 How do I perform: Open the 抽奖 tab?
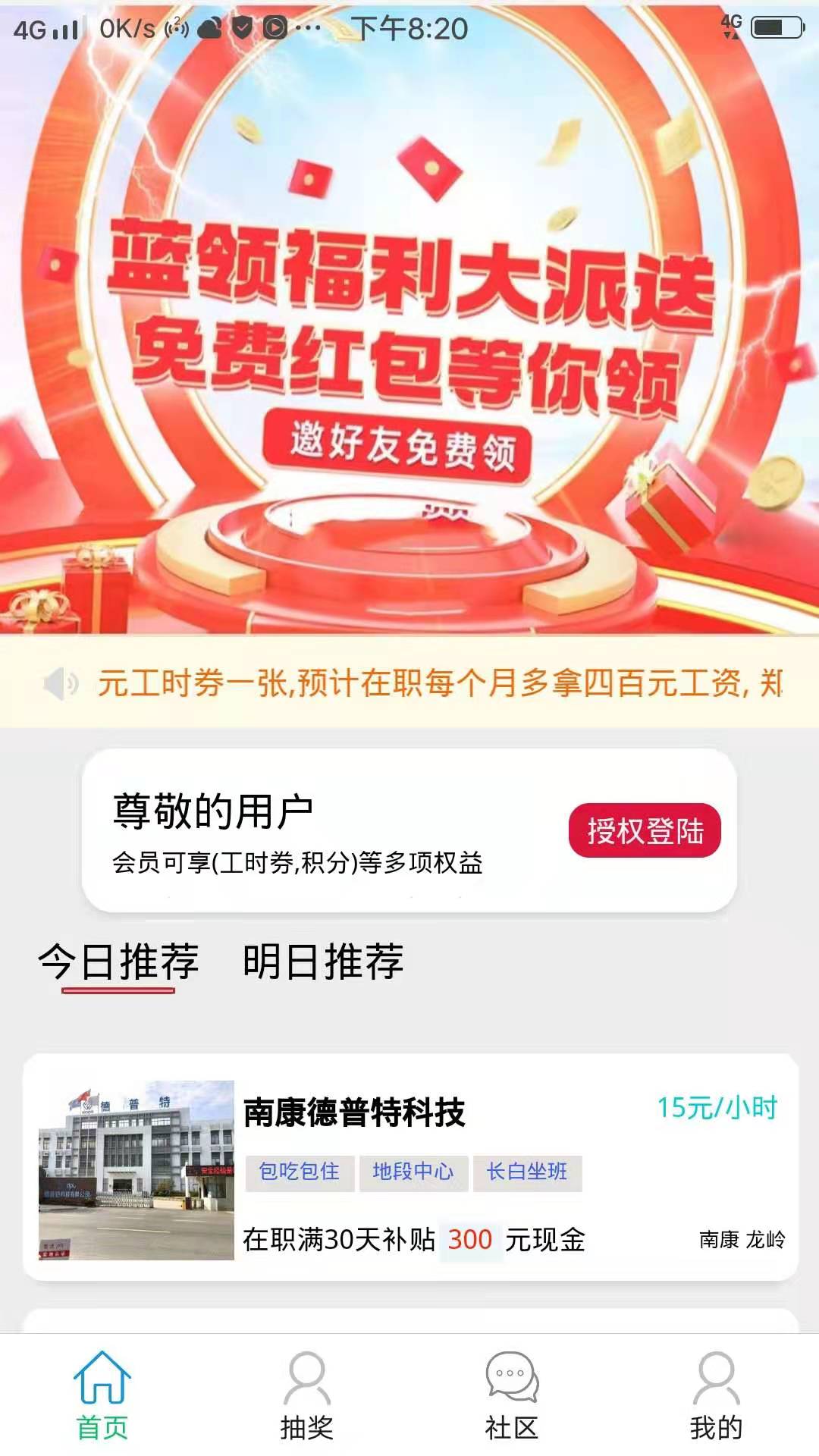click(307, 1395)
